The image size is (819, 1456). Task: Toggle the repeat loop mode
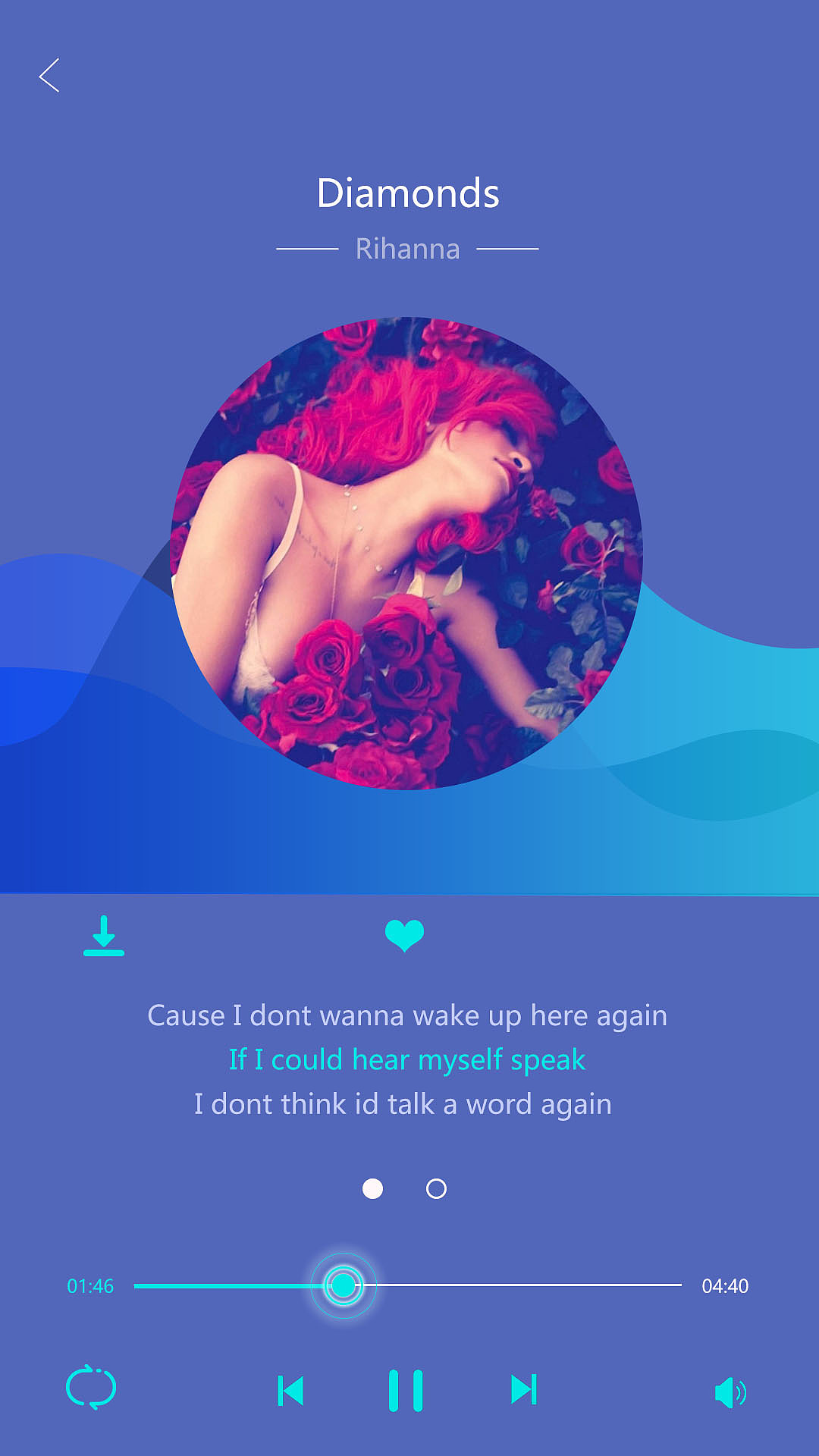click(91, 1389)
